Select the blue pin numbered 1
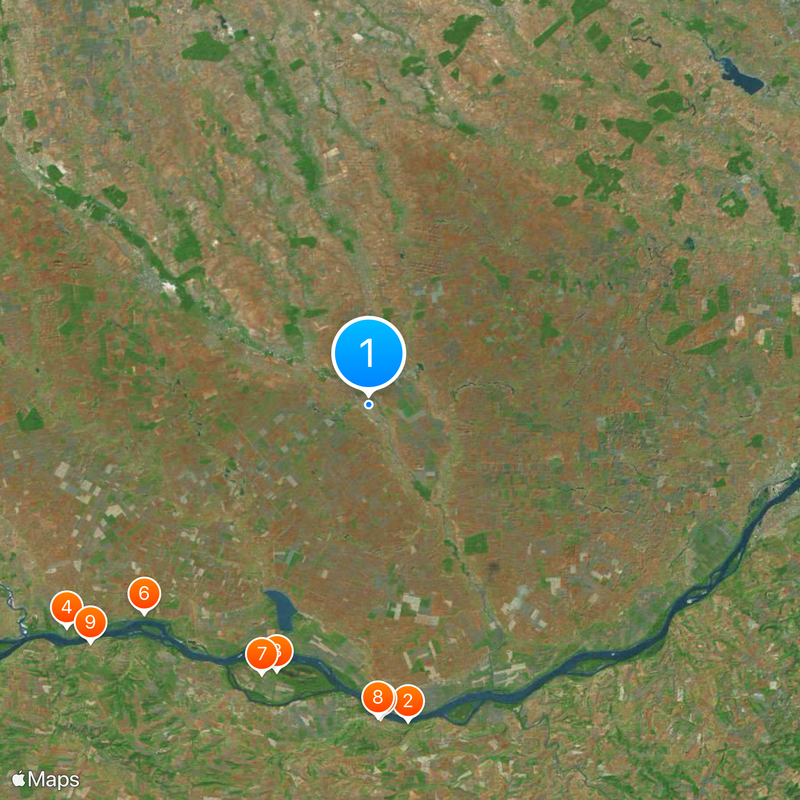 [x=368, y=353]
